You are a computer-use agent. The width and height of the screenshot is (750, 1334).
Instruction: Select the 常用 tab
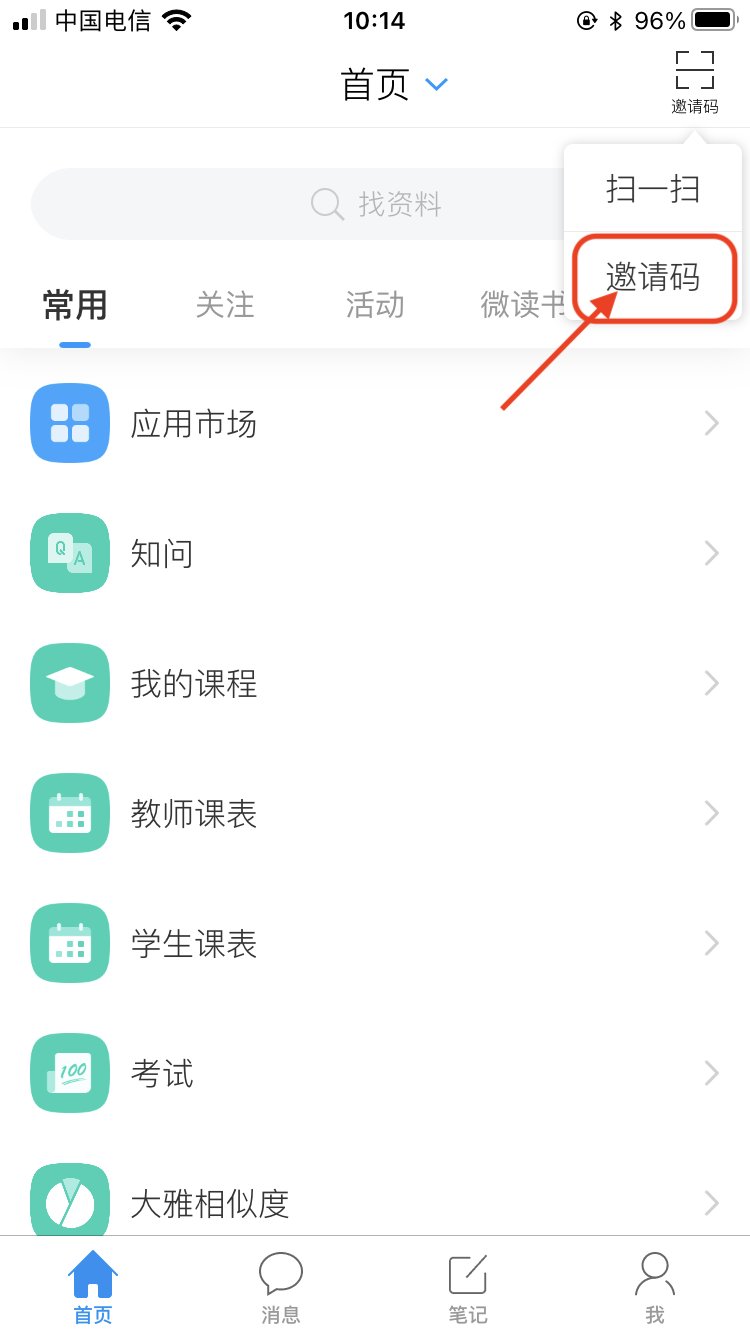click(x=75, y=305)
